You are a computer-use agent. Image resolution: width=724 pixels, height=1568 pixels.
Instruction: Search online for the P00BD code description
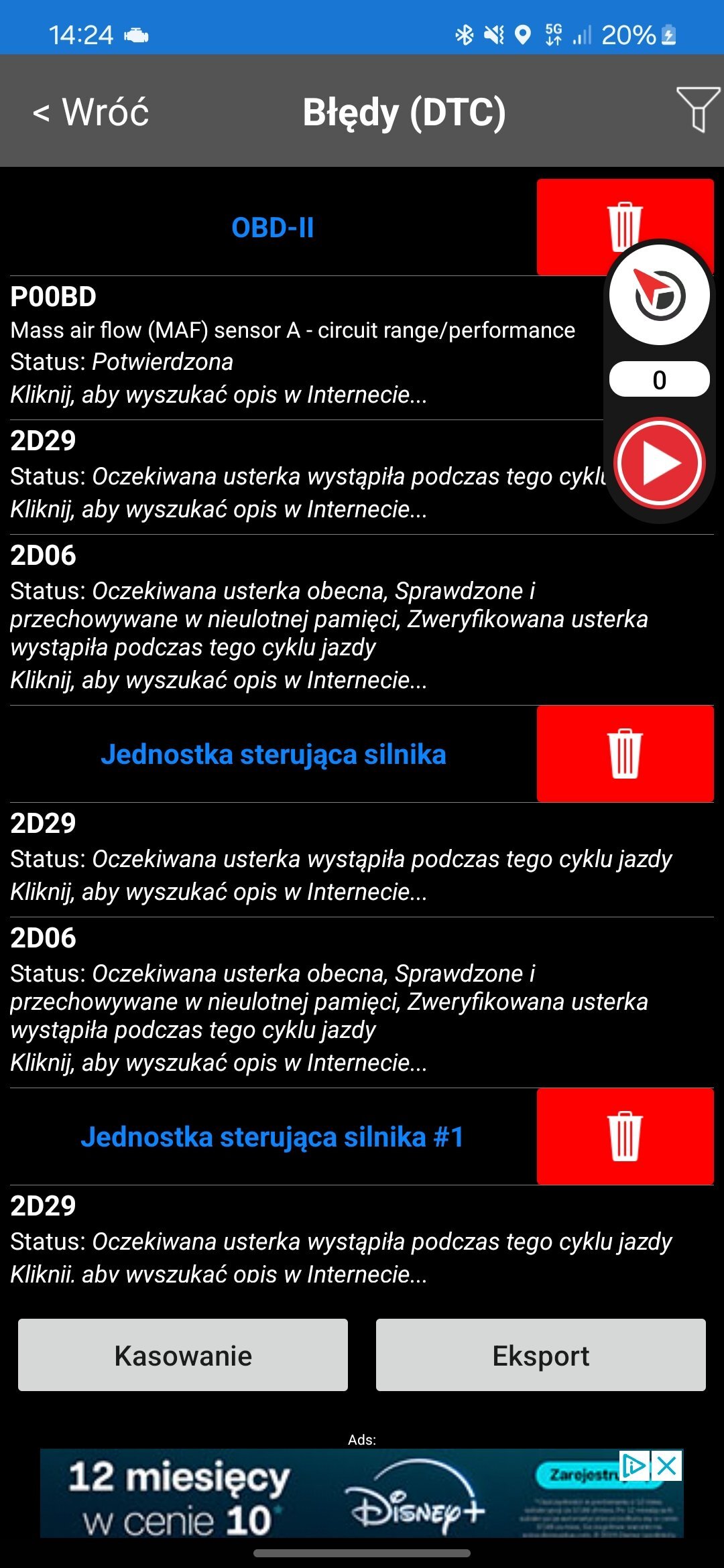pos(219,395)
